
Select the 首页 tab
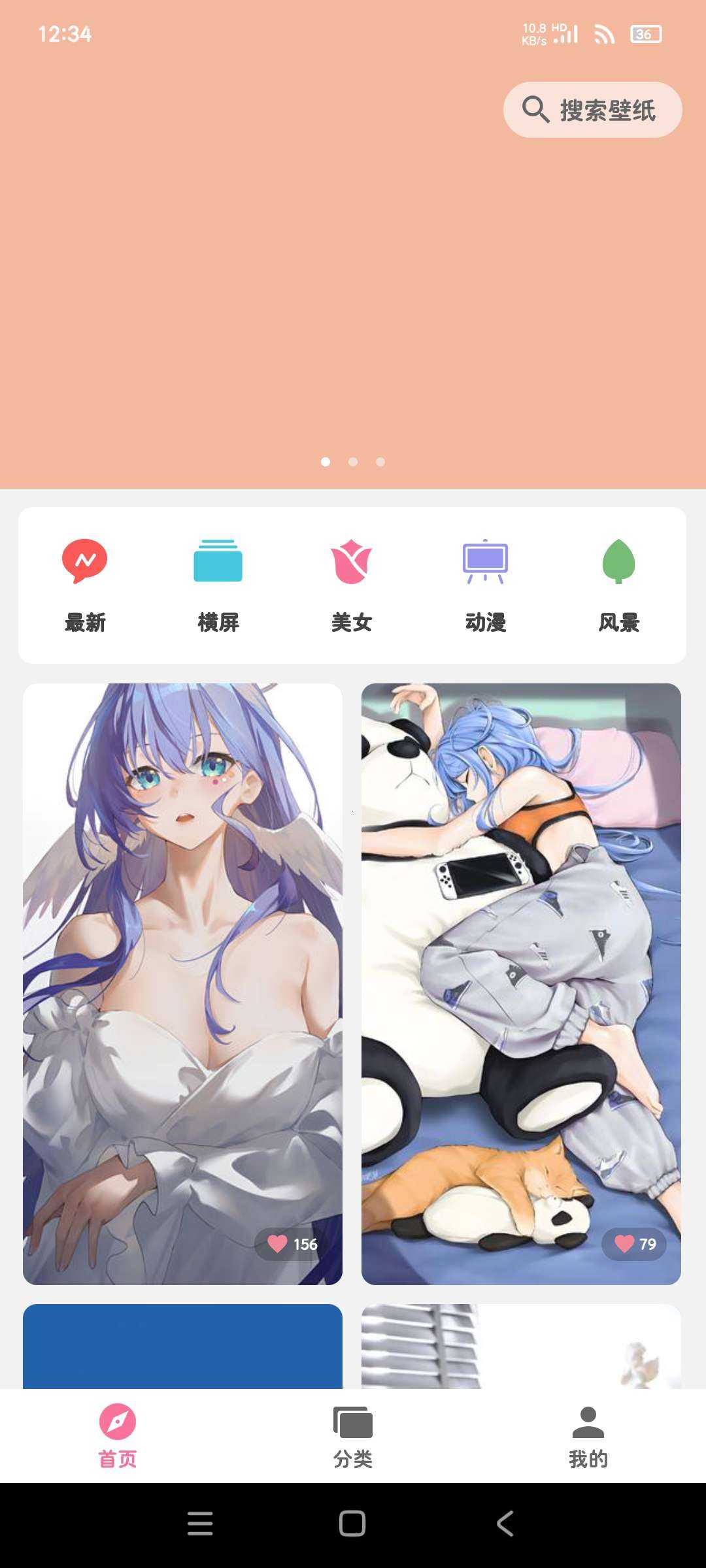coord(118,1436)
